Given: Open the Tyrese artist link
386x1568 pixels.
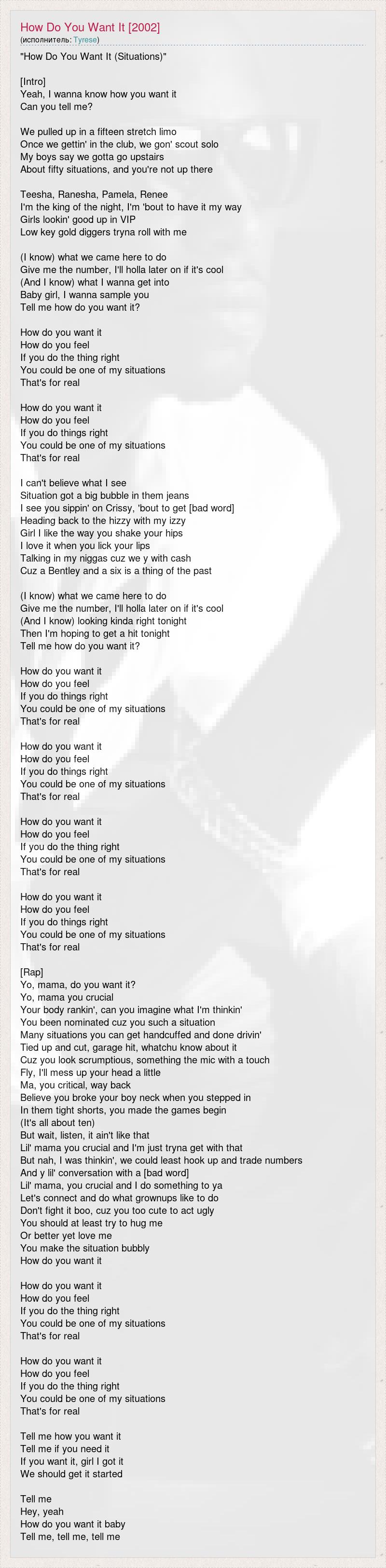Looking at the screenshot, I should point(85,40).
